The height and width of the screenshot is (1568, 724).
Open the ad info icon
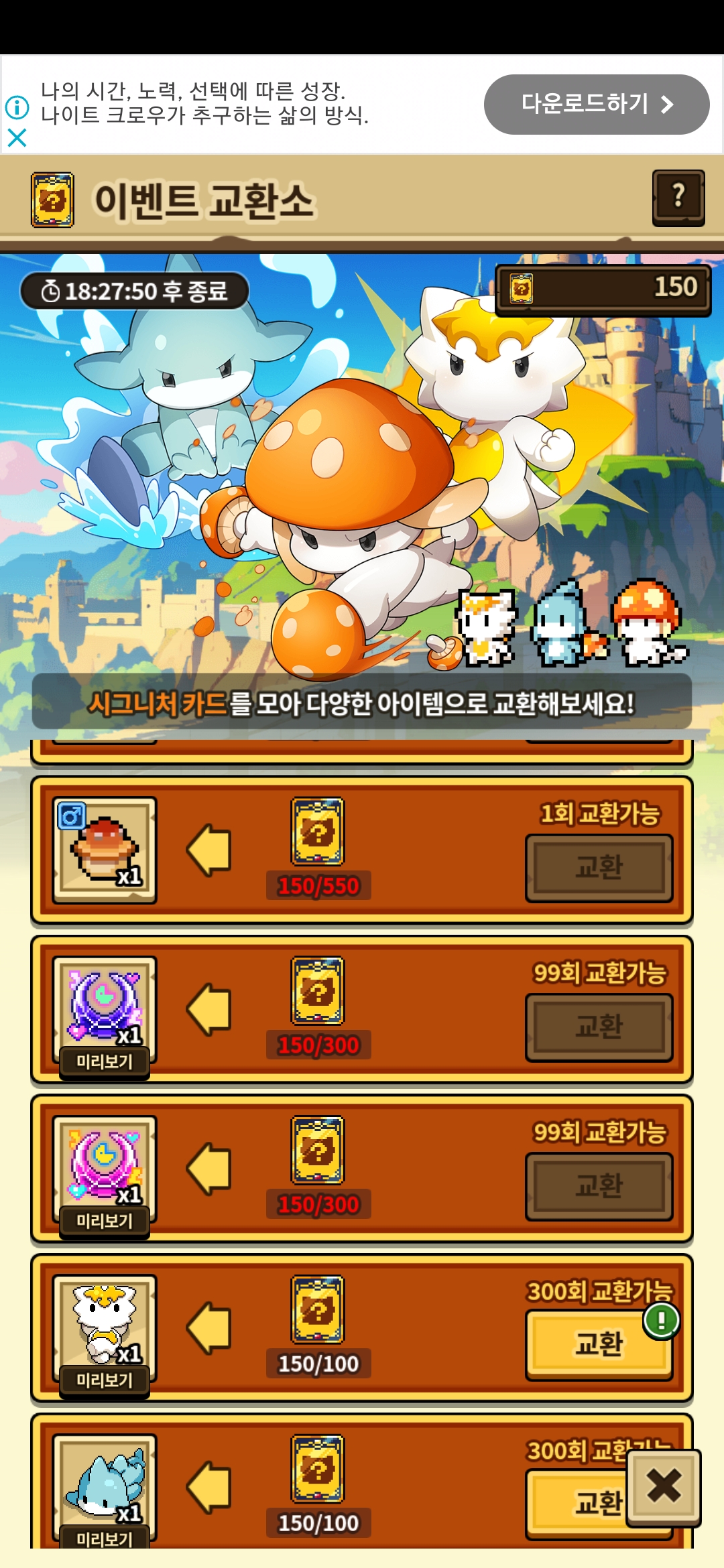coord(17,107)
